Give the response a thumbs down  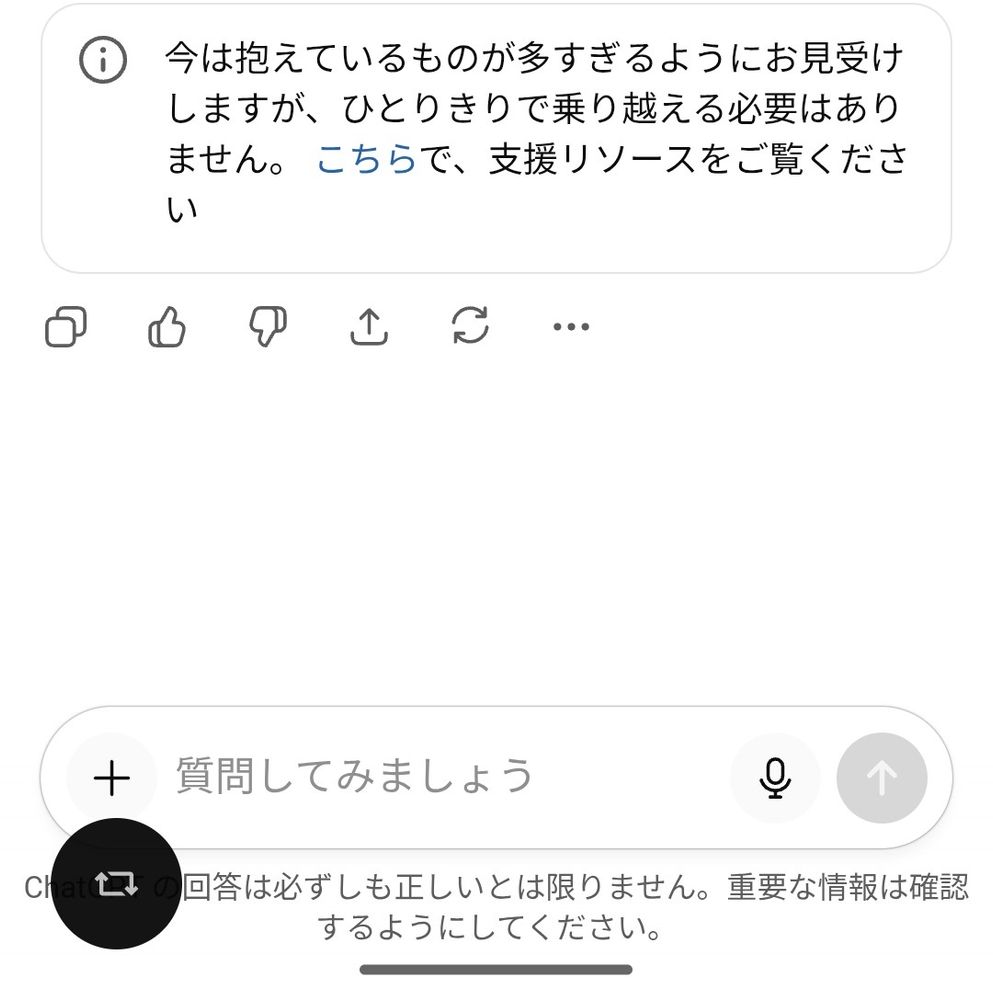point(267,327)
